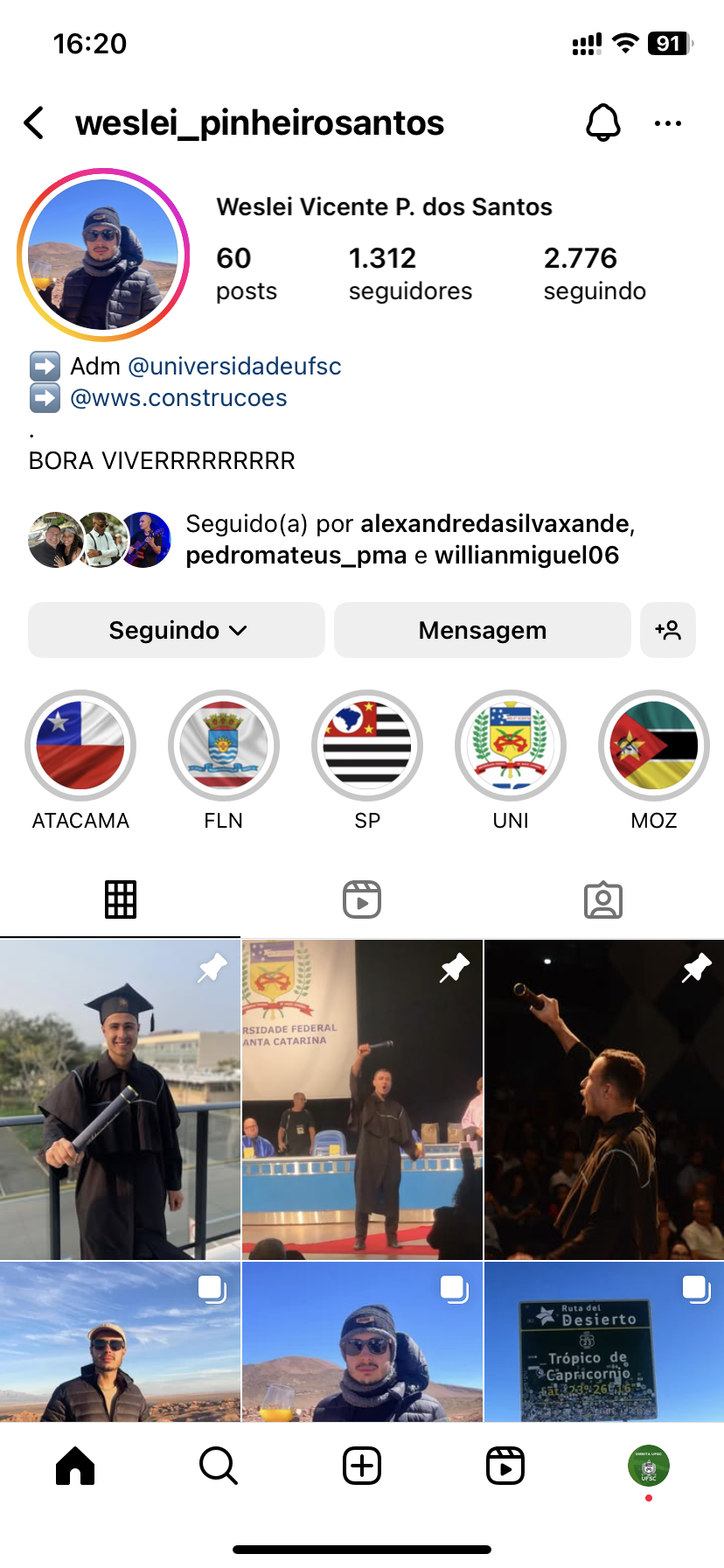
Task: Open the UNI story highlight
Action: click(x=511, y=746)
